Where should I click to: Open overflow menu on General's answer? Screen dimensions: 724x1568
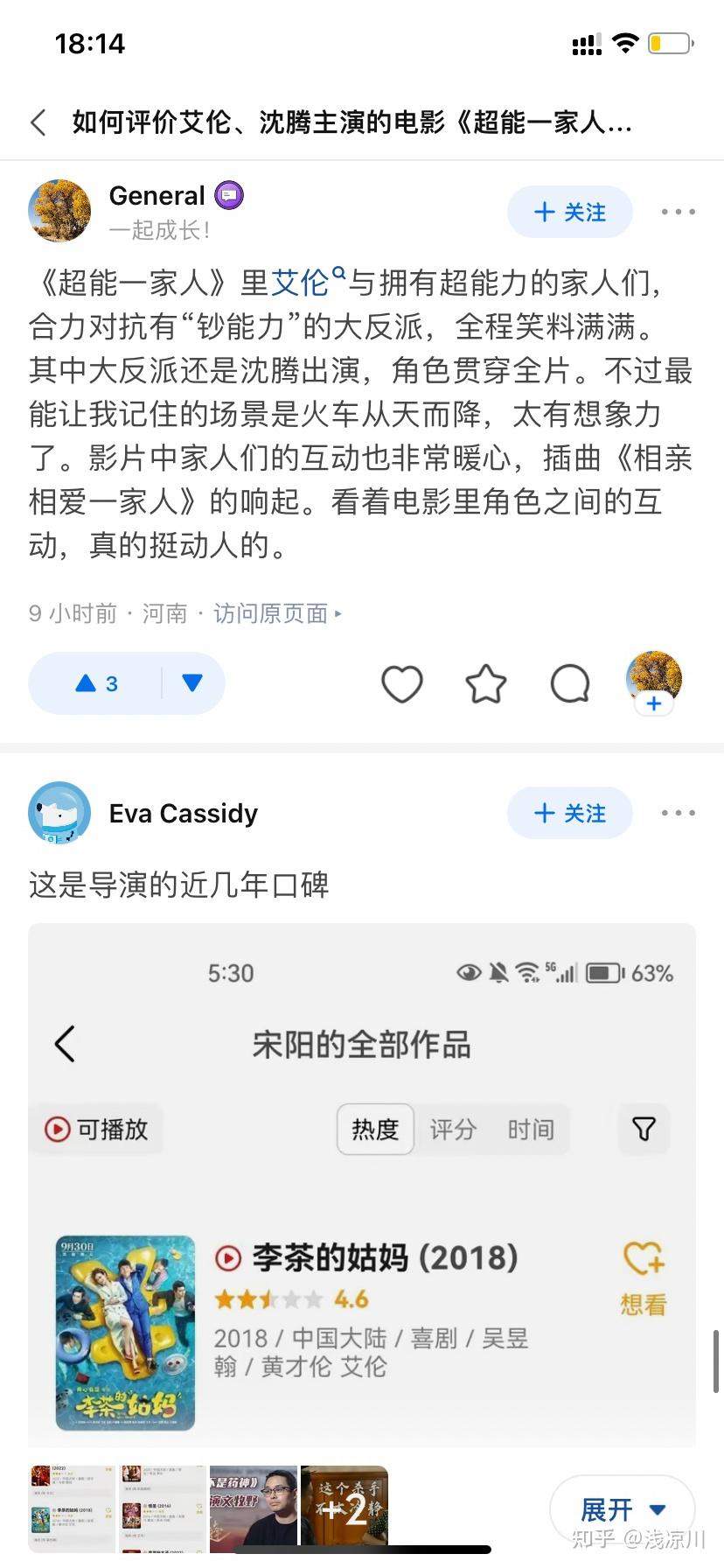678,213
